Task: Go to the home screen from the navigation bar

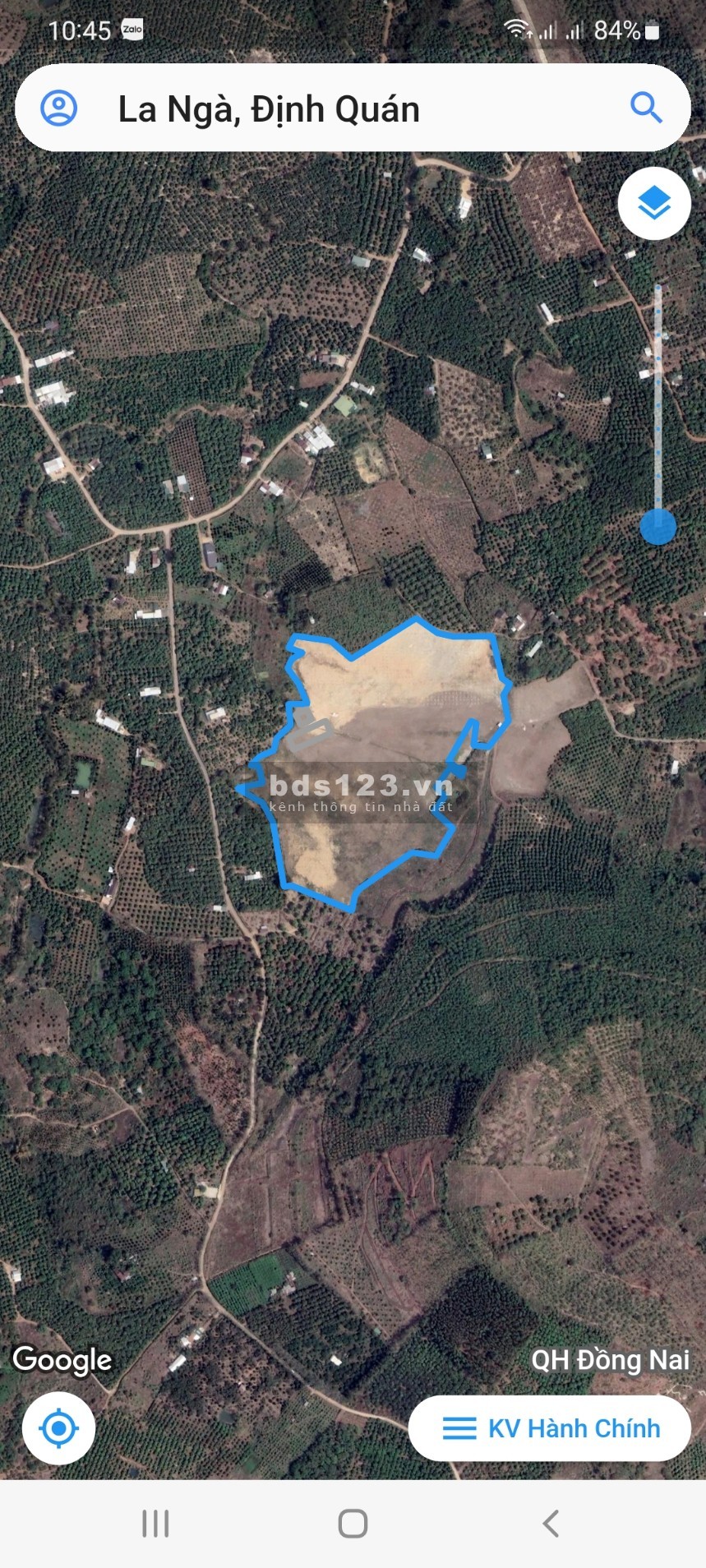Action: (353, 1523)
